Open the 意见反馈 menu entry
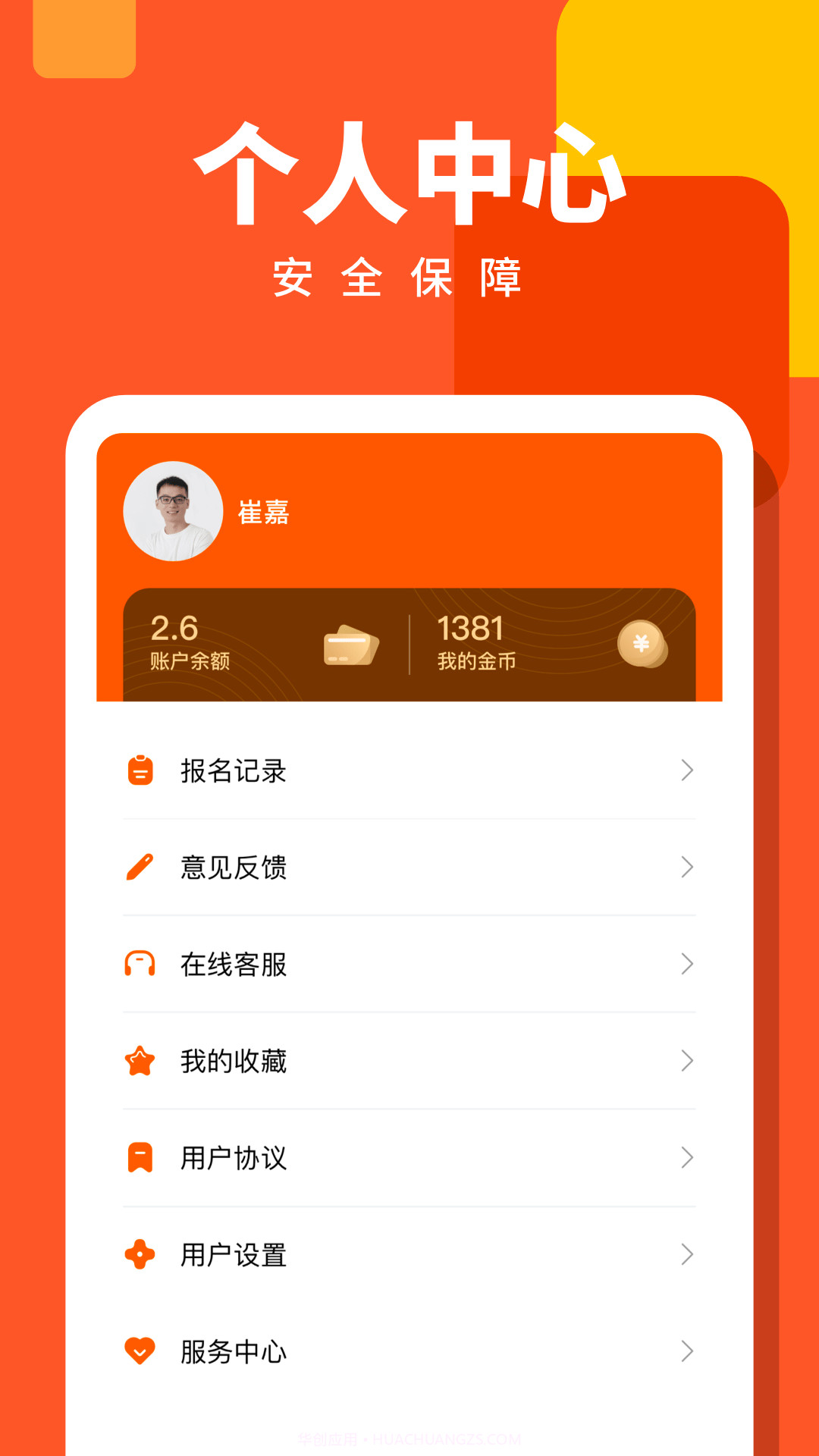This screenshot has width=819, height=1456. pyautogui.click(x=233, y=867)
